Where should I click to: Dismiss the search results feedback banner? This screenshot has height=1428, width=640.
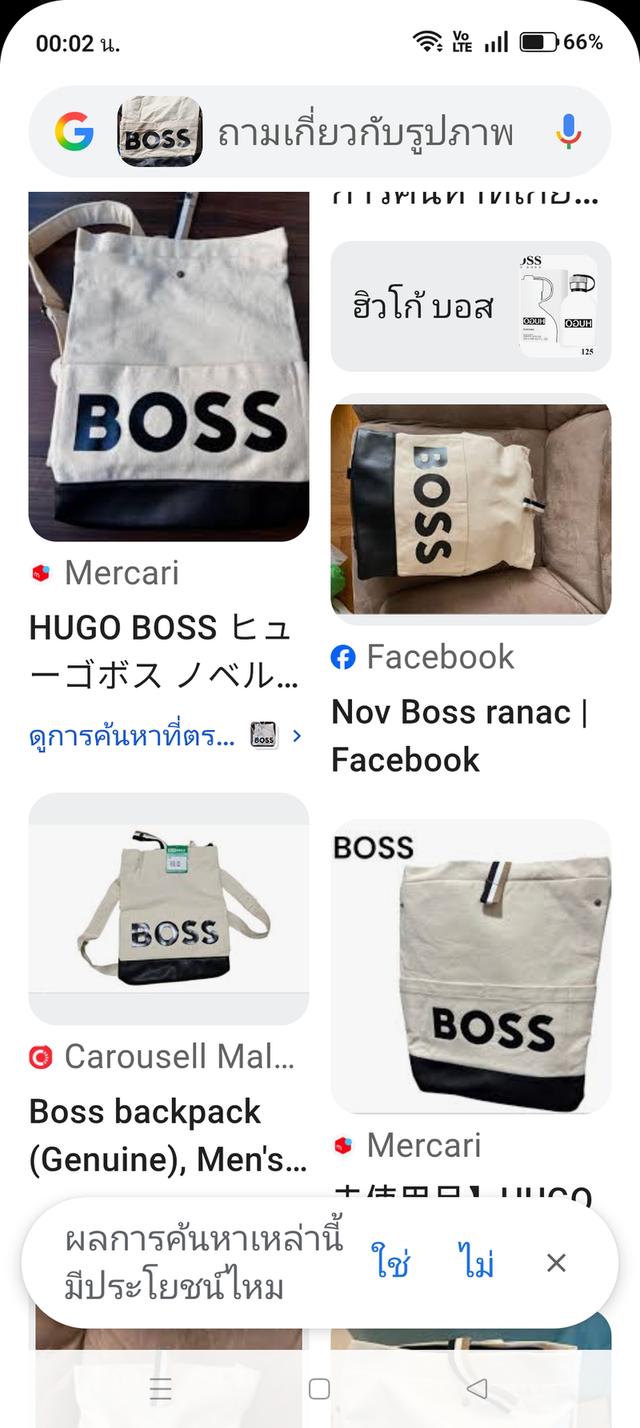coord(557,1263)
